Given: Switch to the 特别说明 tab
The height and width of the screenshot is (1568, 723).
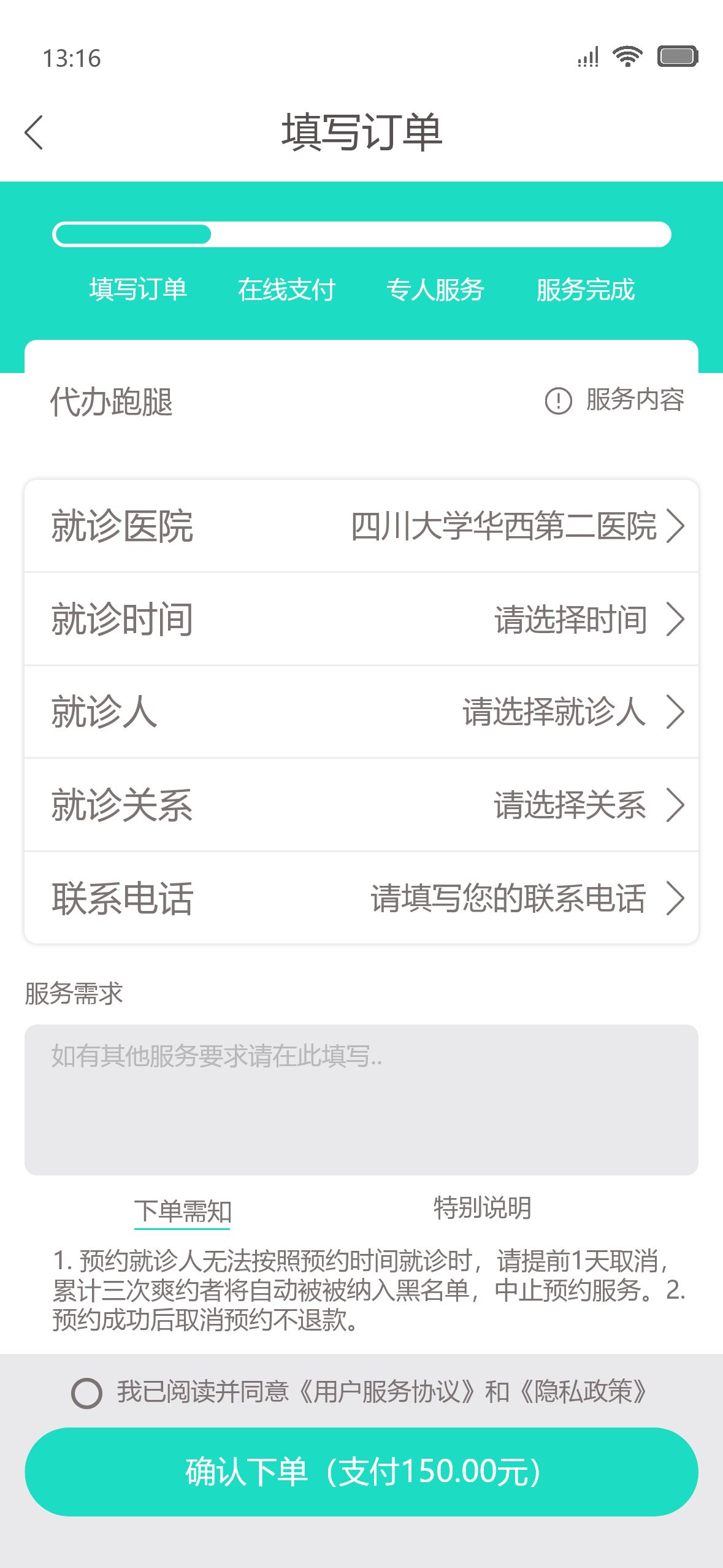Looking at the screenshot, I should point(482,1208).
